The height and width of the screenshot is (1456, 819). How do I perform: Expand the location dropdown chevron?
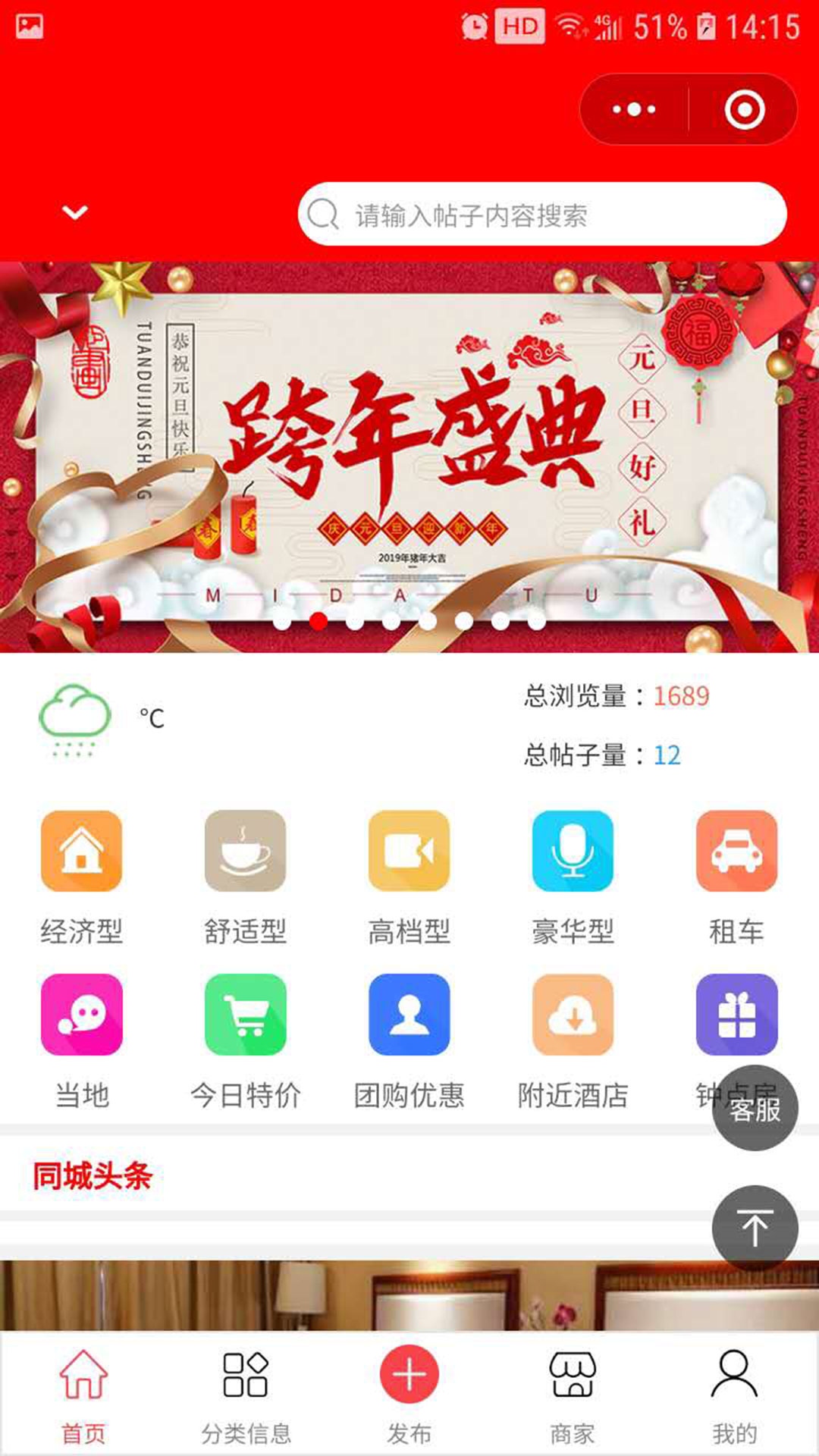tap(75, 213)
